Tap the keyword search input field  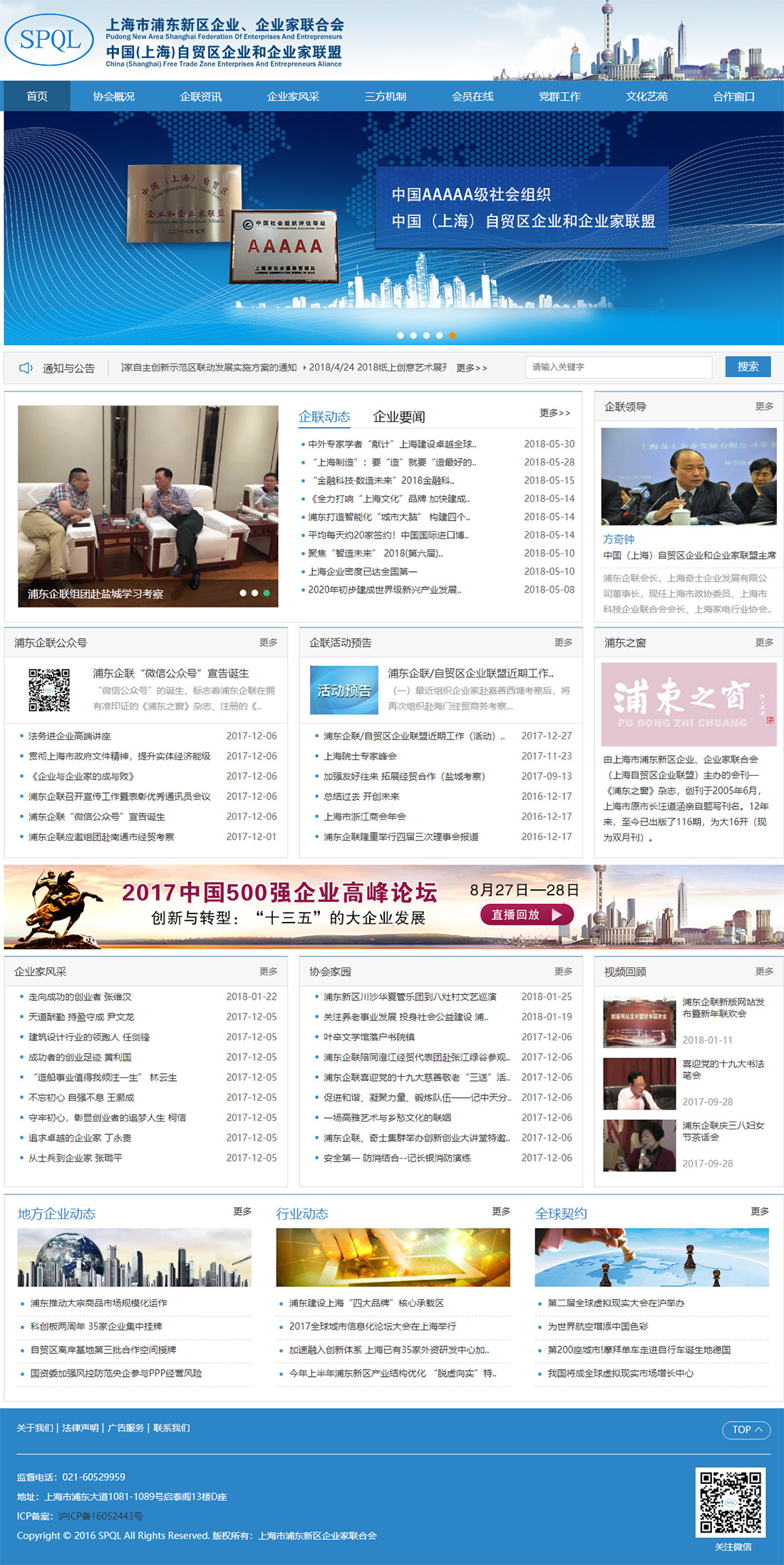point(617,366)
